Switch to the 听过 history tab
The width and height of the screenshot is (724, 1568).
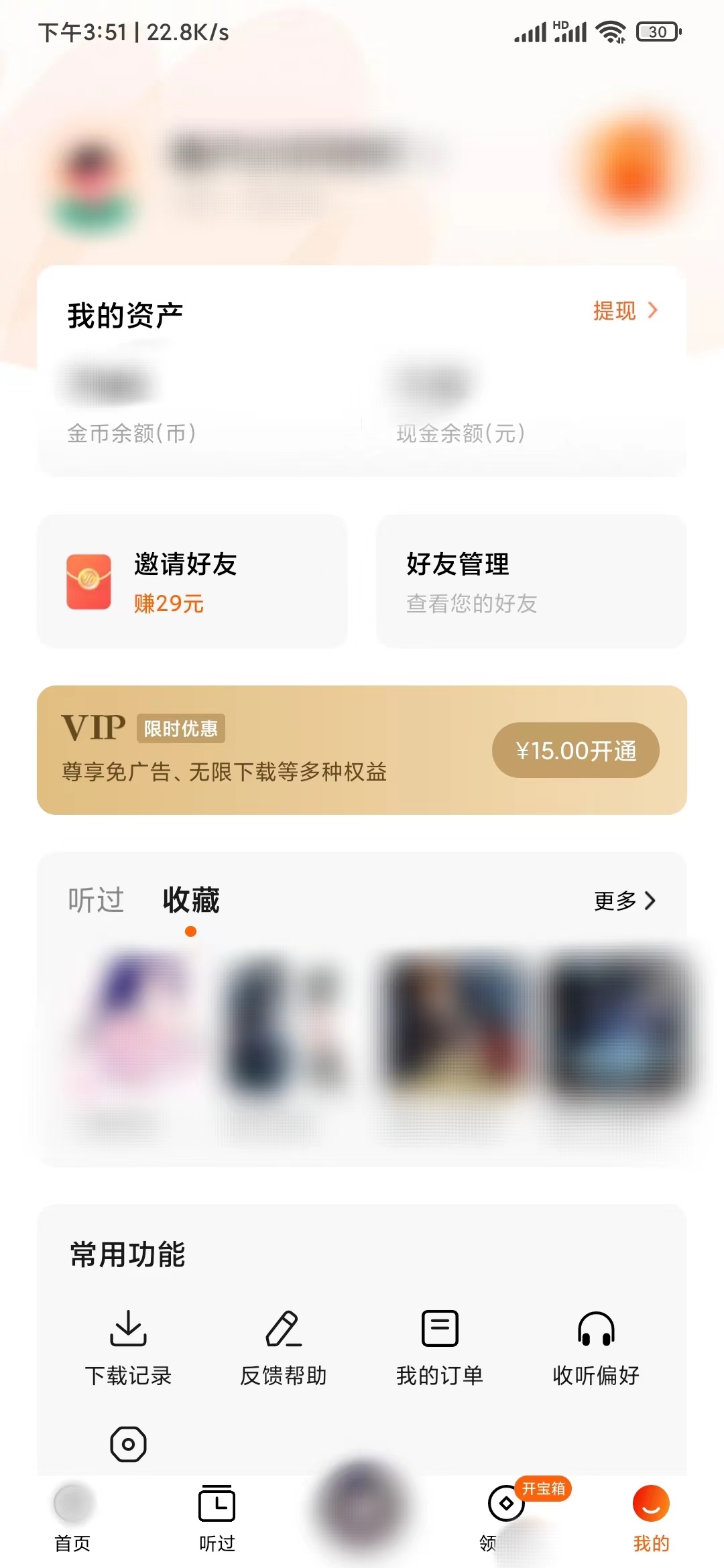click(95, 901)
